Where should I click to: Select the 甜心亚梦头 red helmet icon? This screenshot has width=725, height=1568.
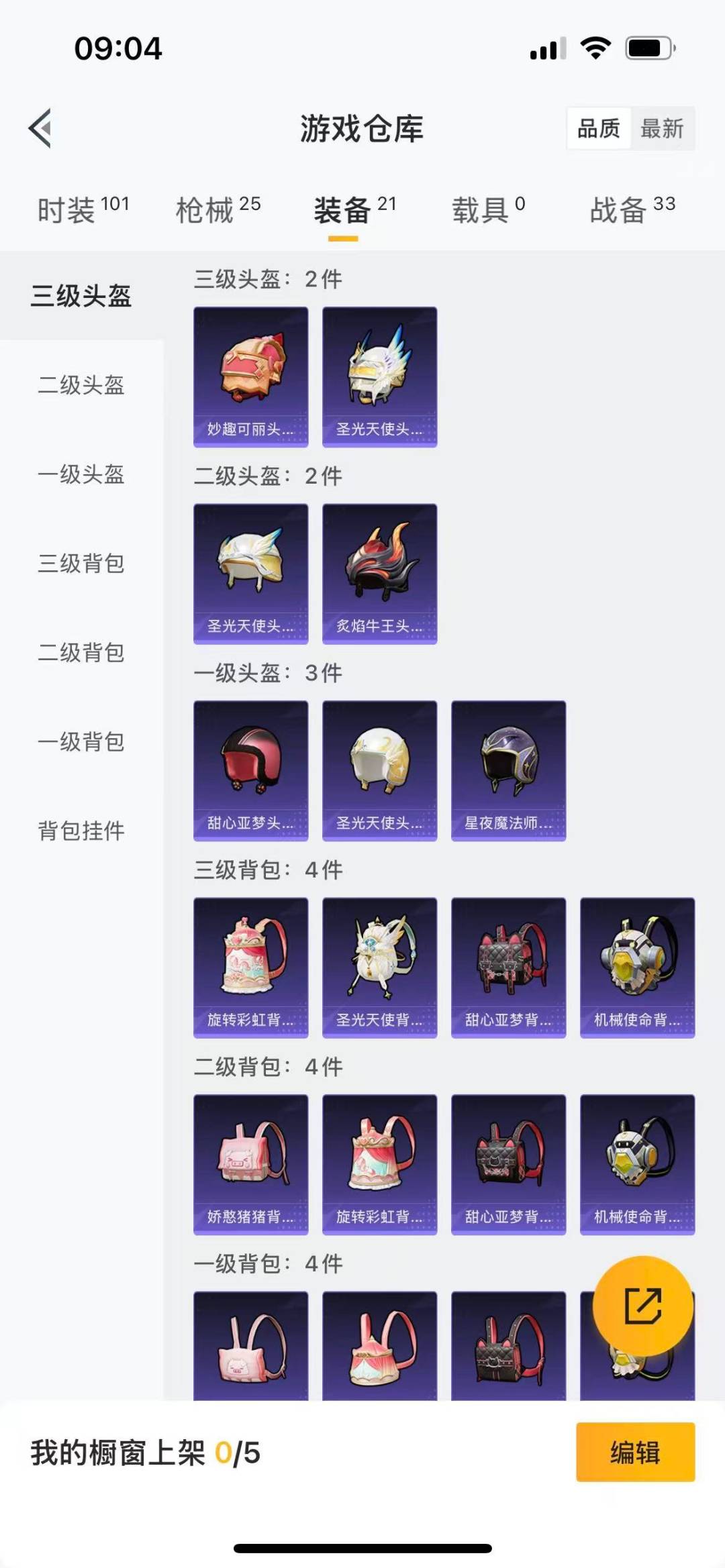coord(250,769)
